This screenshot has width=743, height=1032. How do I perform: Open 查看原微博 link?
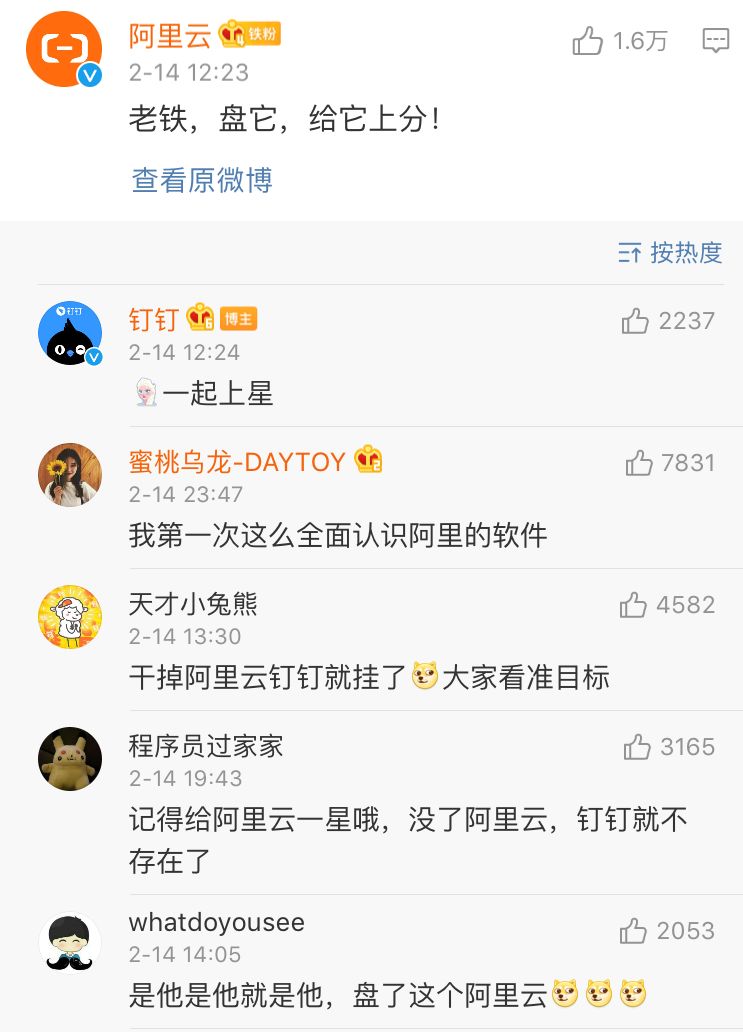[202, 180]
